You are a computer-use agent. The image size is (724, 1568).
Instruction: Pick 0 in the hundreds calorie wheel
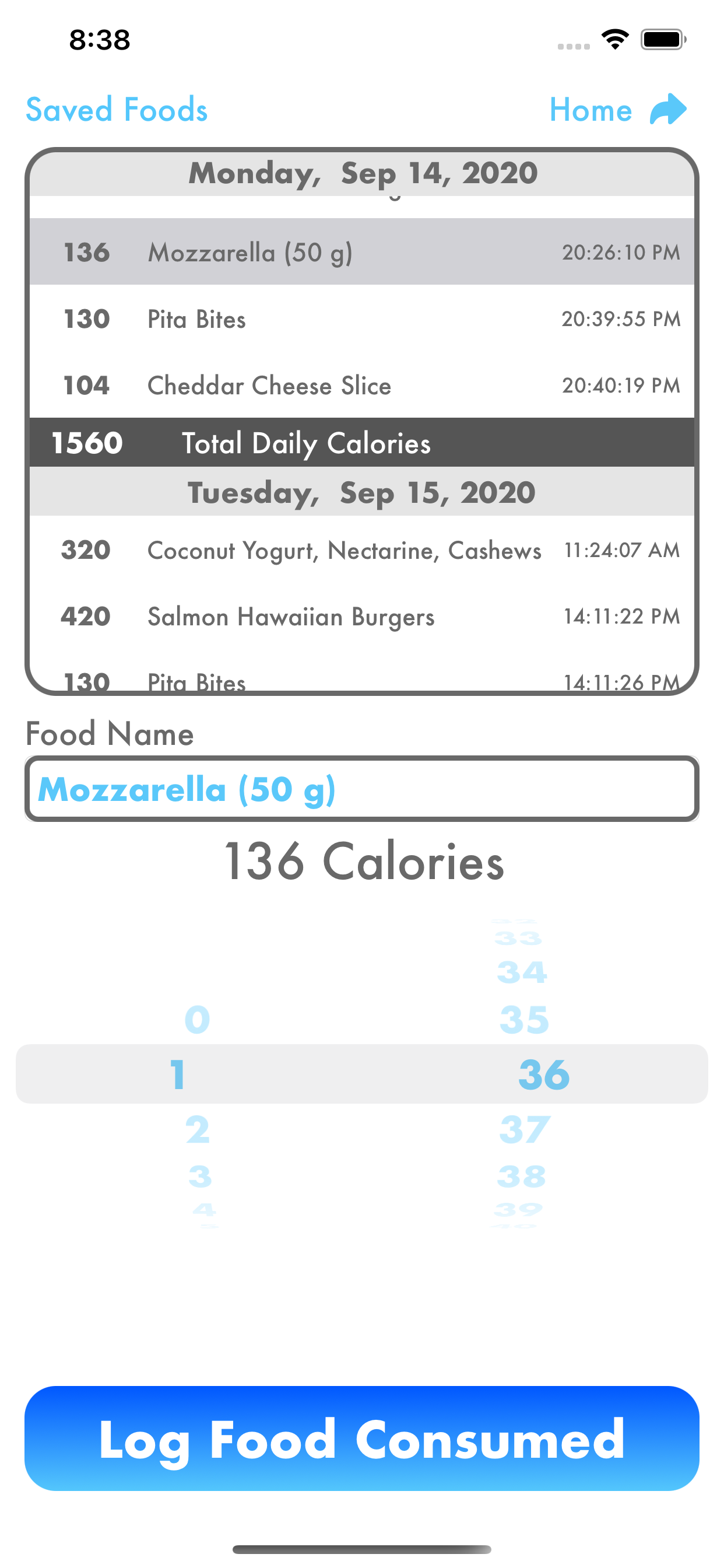coord(197,1020)
